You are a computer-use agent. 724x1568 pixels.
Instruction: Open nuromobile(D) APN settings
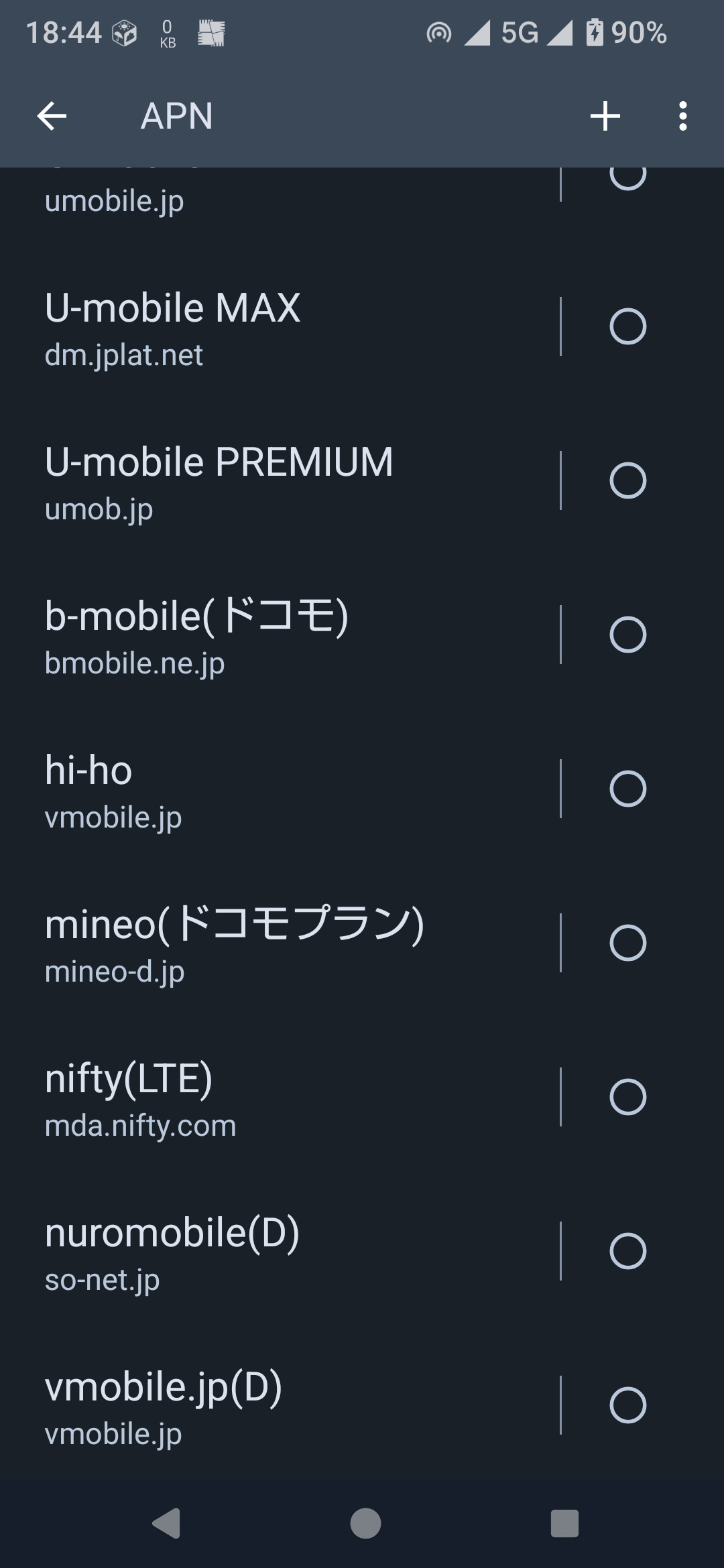point(280,1252)
